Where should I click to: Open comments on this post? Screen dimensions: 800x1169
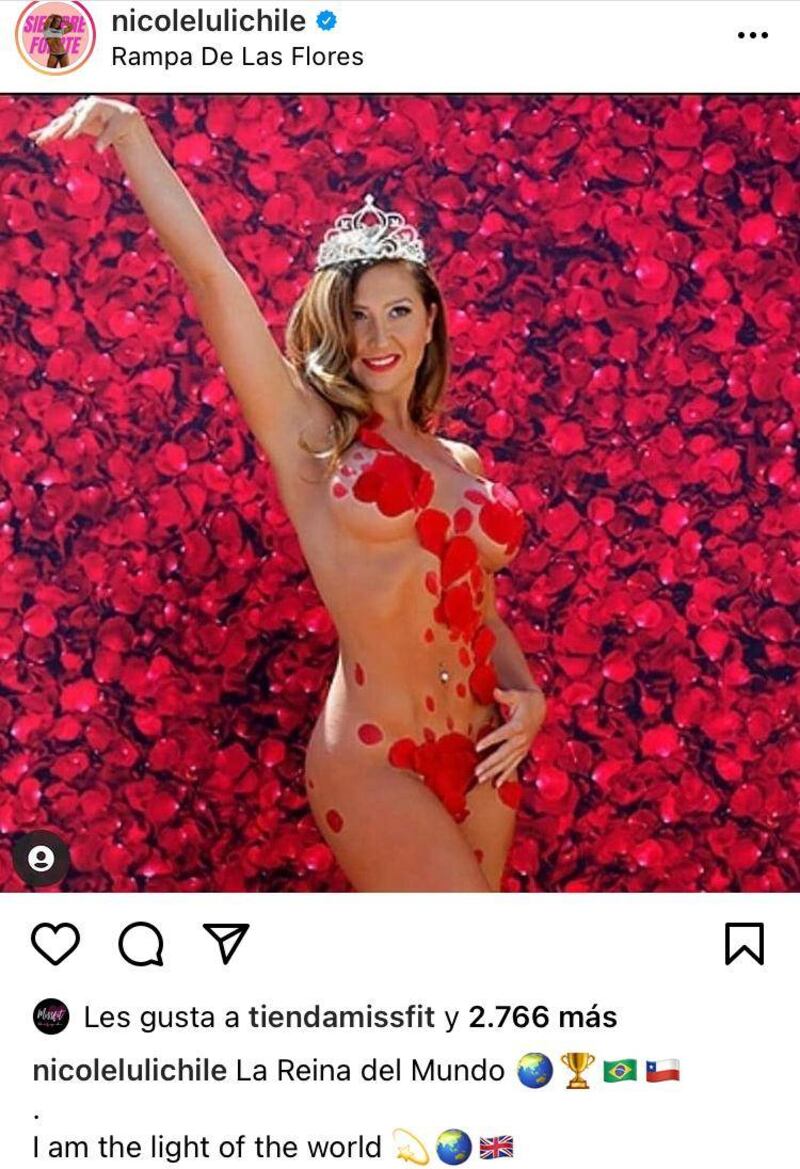click(x=141, y=943)
